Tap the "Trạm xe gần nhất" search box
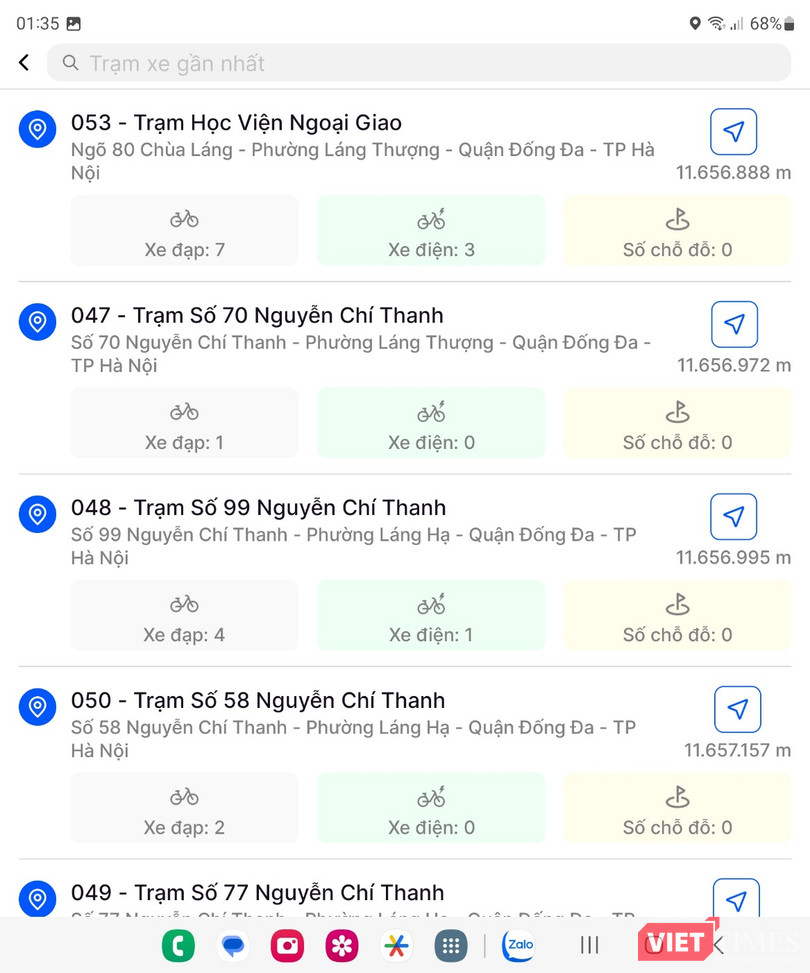This screenshot has width=810, height=973. [418, 63]
